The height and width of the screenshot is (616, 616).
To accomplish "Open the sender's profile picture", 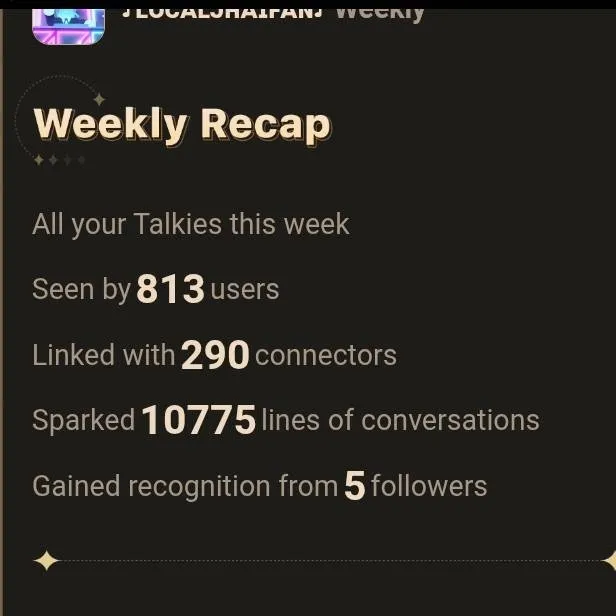I will point(68,24).
